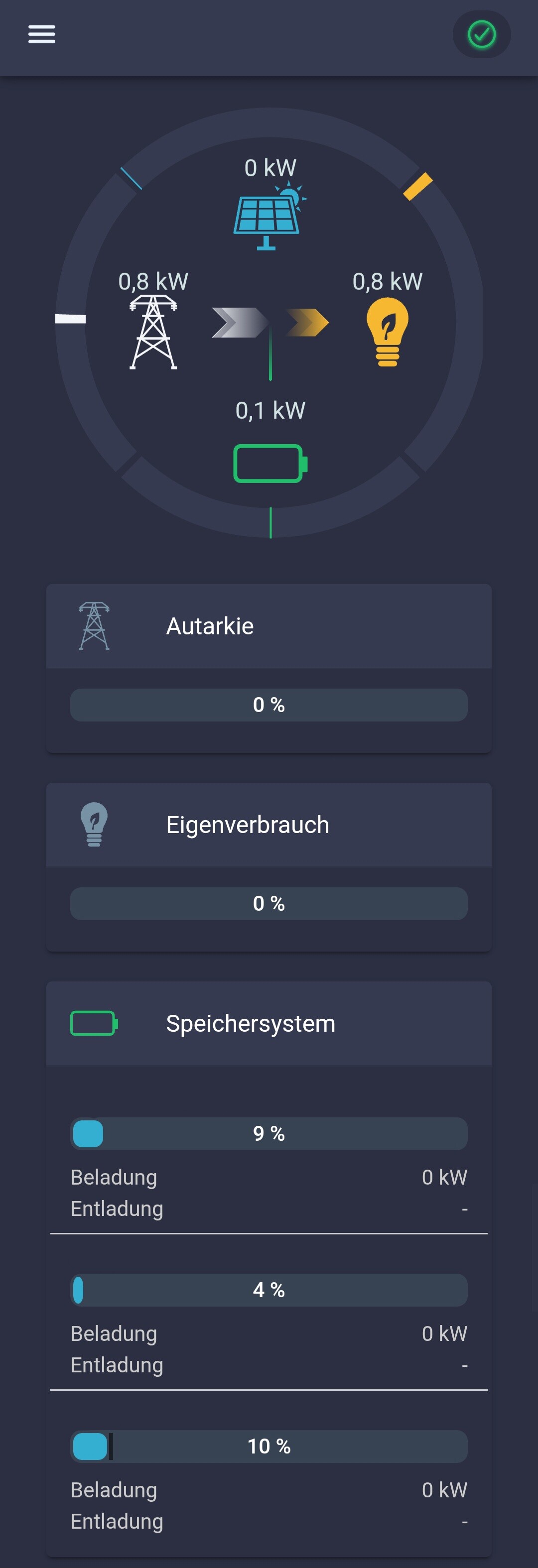This screenshot has height=1568, width=538.
Task: Tap the green system status checkmark
Action: click(x=481, y=35)
